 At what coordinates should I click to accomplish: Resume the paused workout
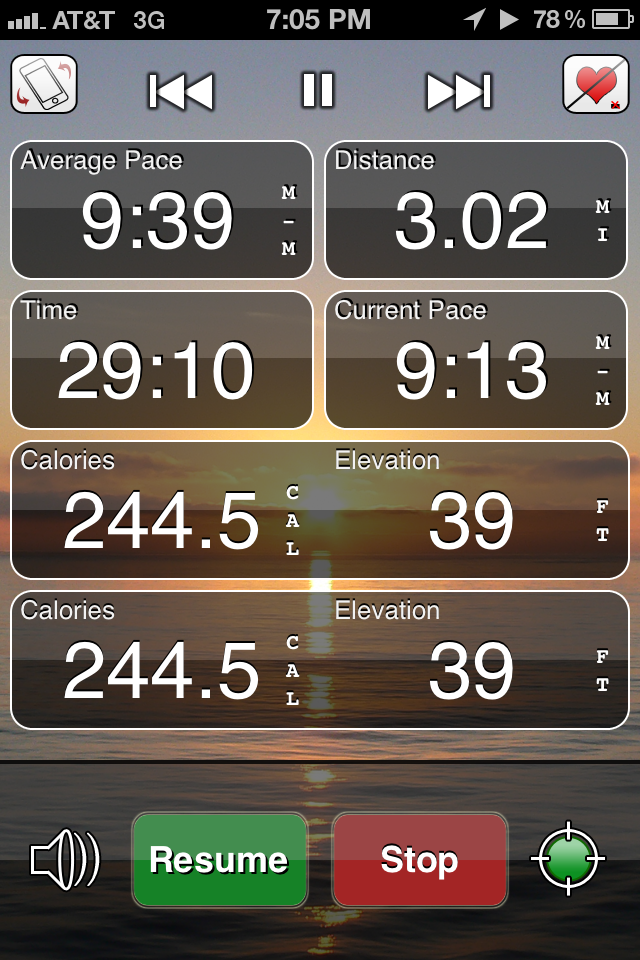[219, 860]
